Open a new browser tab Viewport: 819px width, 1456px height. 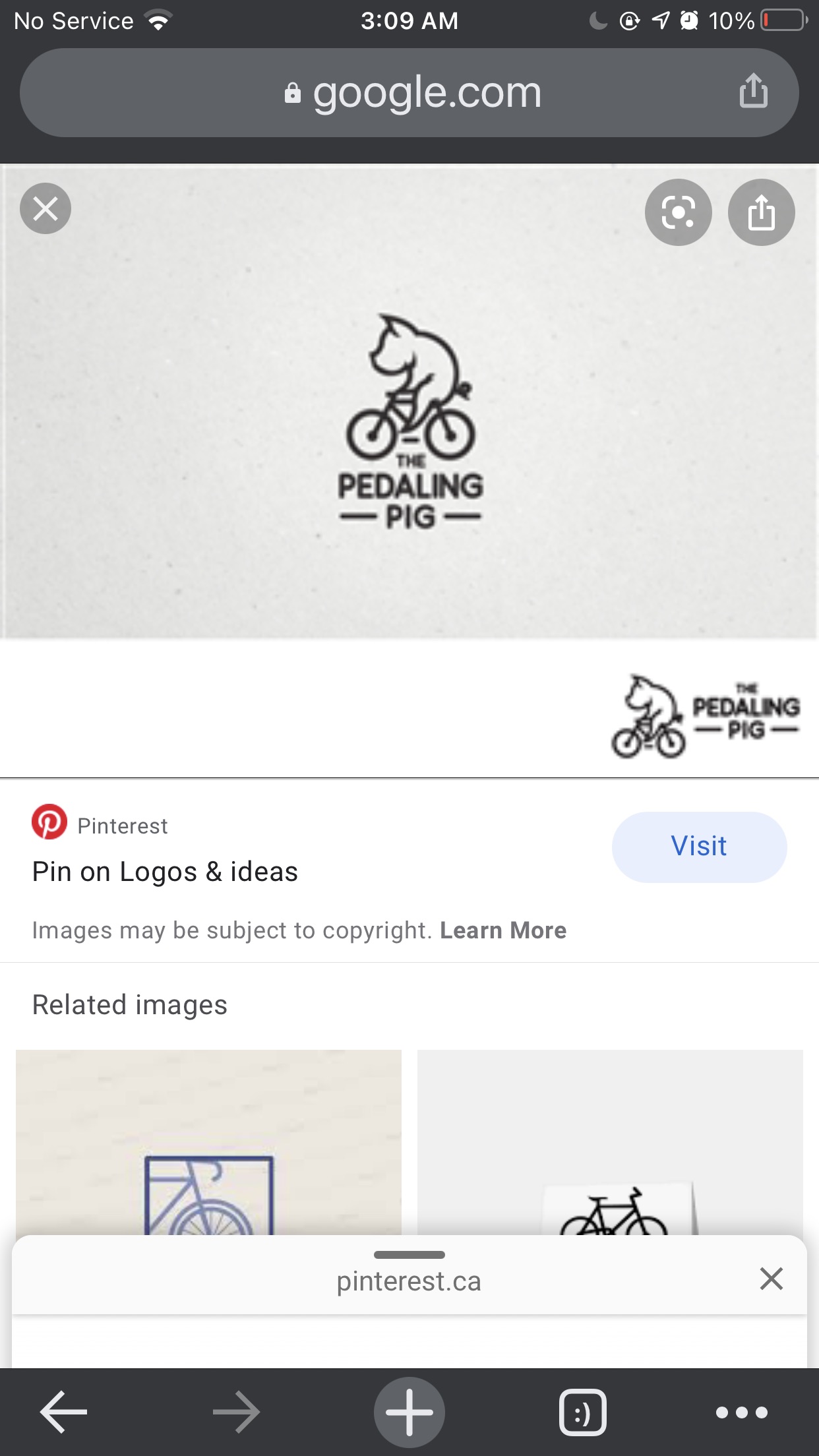(x=409, y=1412)
